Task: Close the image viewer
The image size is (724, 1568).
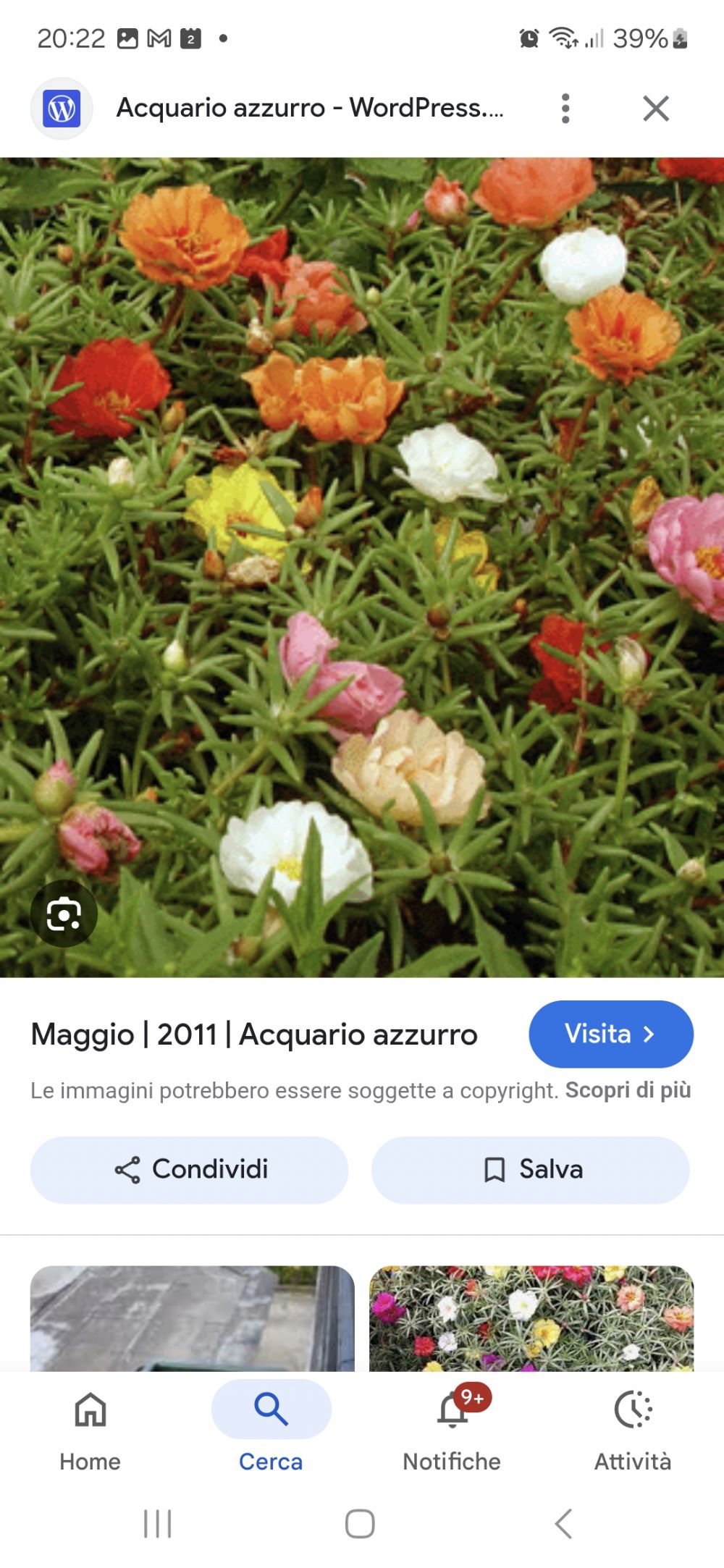Action: coord(656,109)
